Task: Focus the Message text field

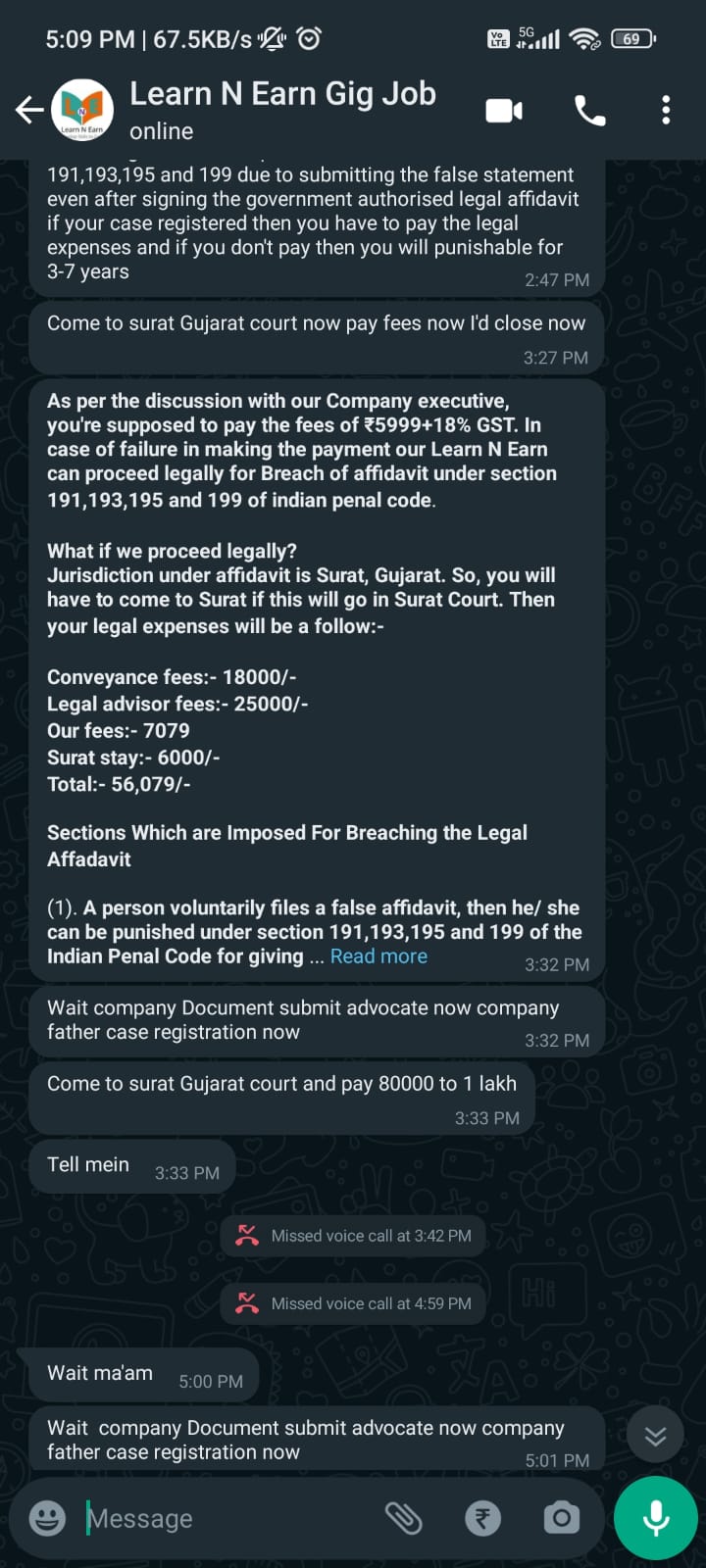Action: (226, 1518)
